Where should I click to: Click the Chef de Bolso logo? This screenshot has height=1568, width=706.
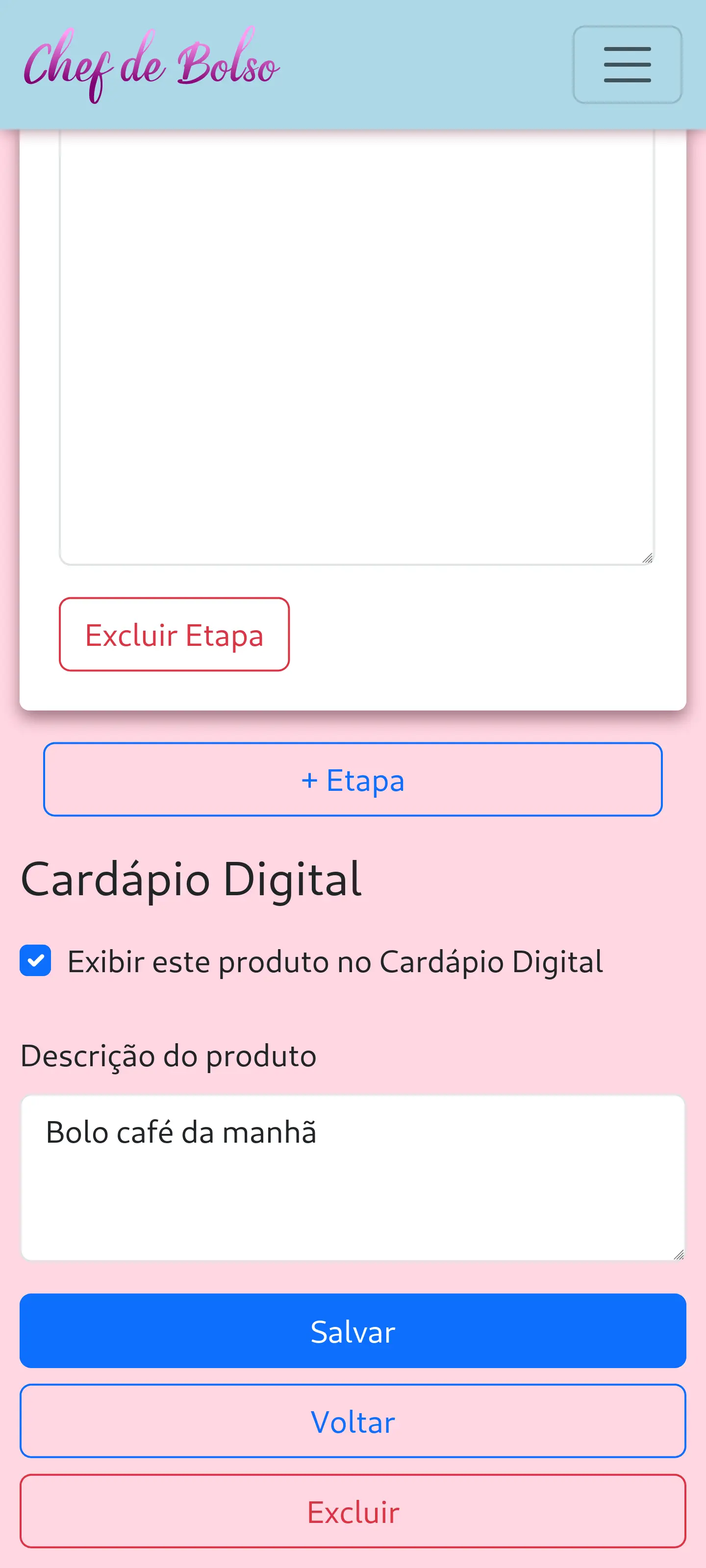[151, 63]
